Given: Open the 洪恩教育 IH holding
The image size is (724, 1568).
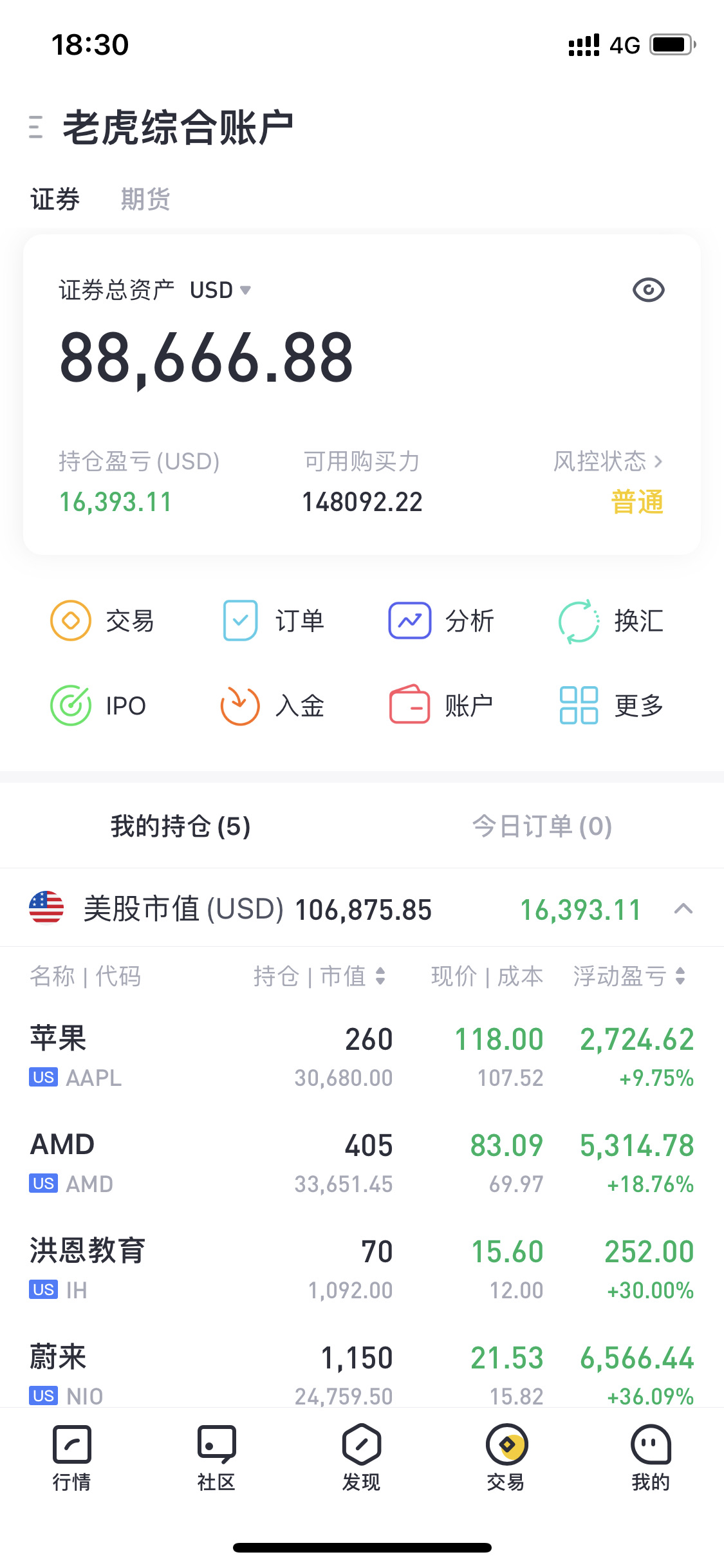Looking at the screenshot, I should 362,1269.
